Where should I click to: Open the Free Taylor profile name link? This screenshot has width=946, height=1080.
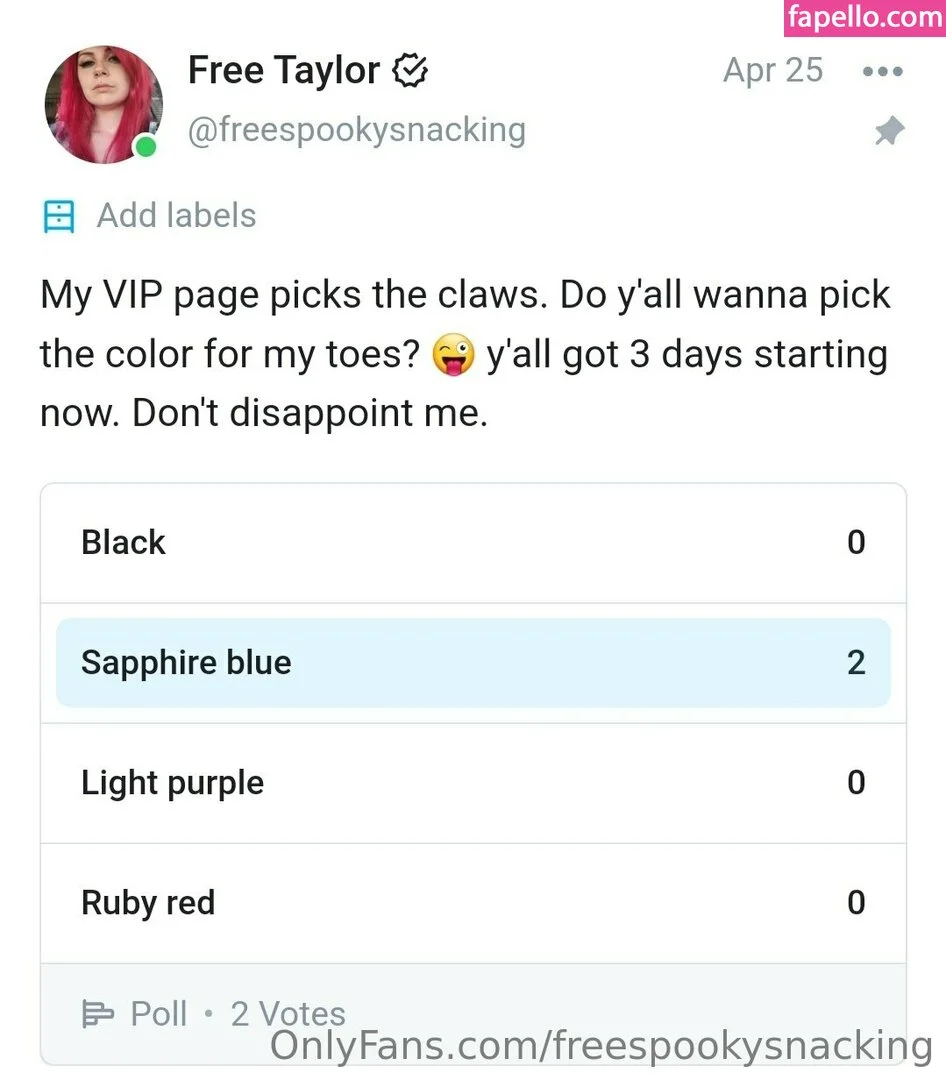pos(284,71)
